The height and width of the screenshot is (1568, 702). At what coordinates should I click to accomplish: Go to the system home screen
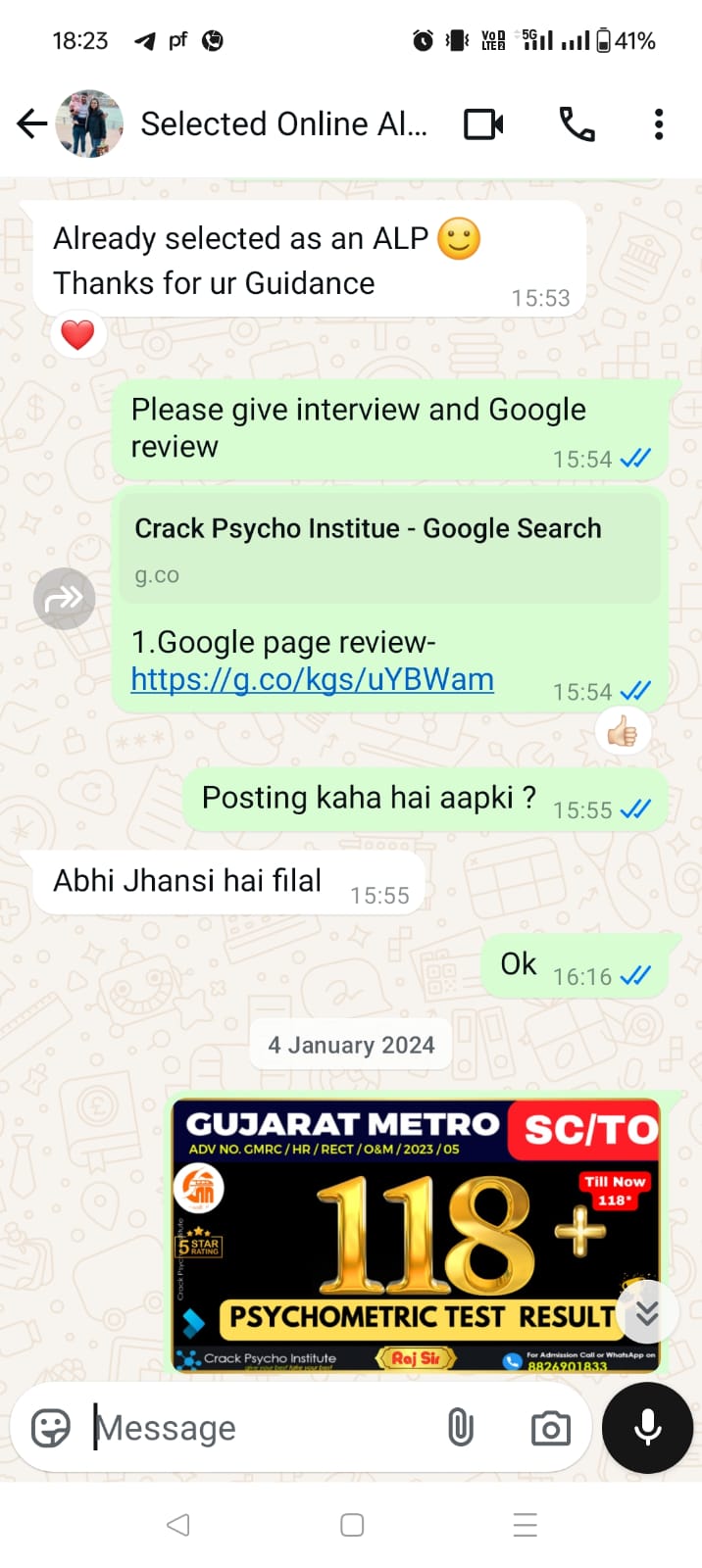click(x=351, y=1525)
